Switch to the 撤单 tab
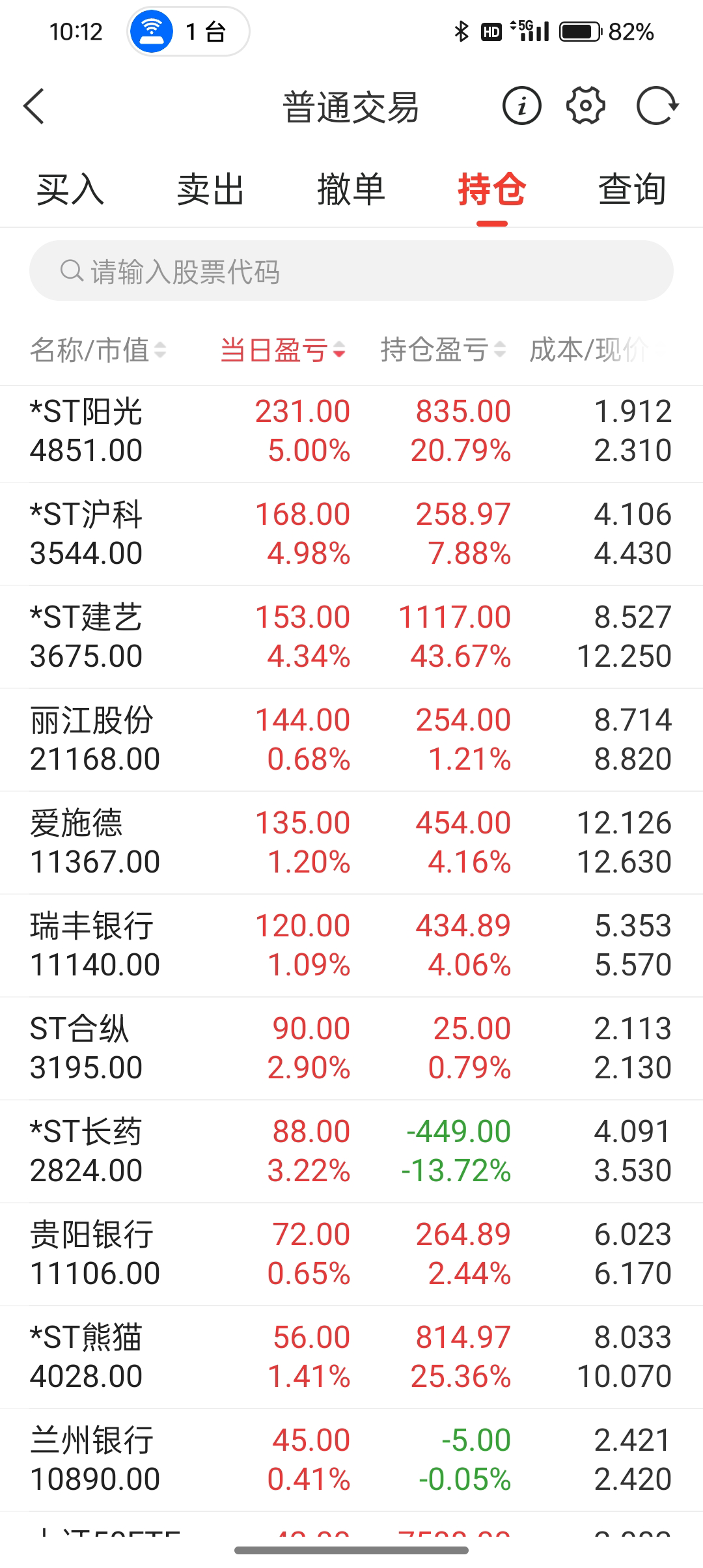Screen dimensions: 703x1568 point(351,190)
